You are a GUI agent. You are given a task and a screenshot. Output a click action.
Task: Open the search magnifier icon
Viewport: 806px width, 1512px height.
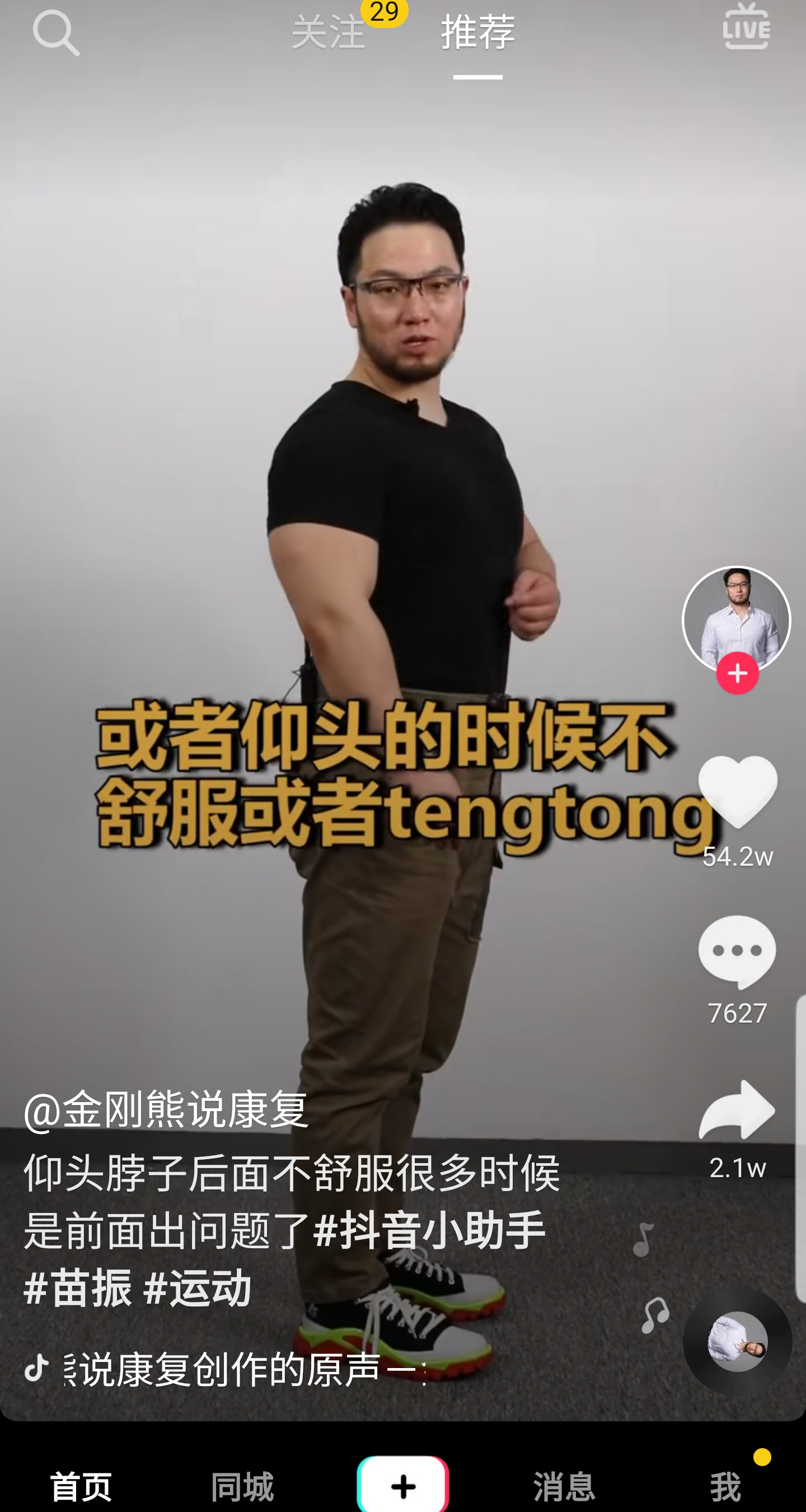click(56, 33)
